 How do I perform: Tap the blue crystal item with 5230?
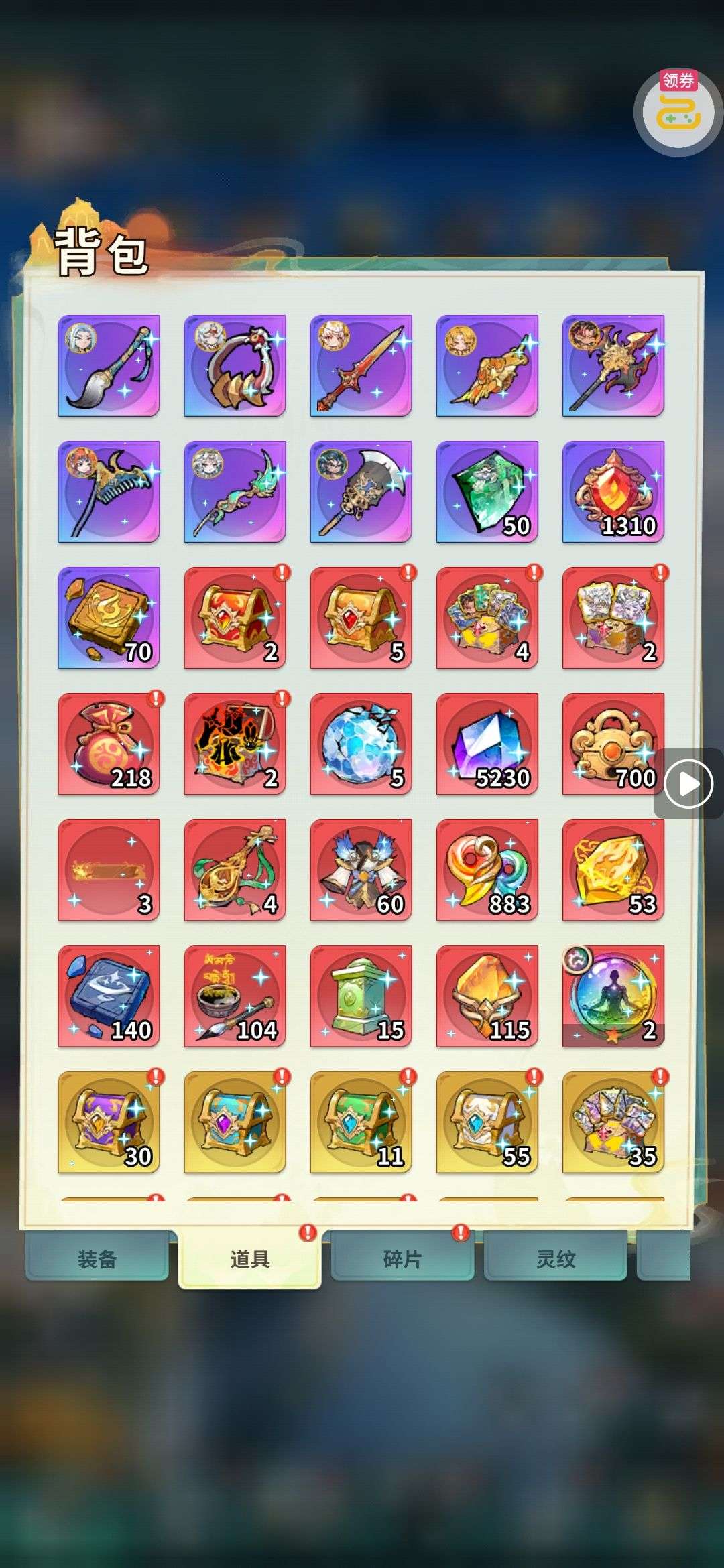coord(487,744)
